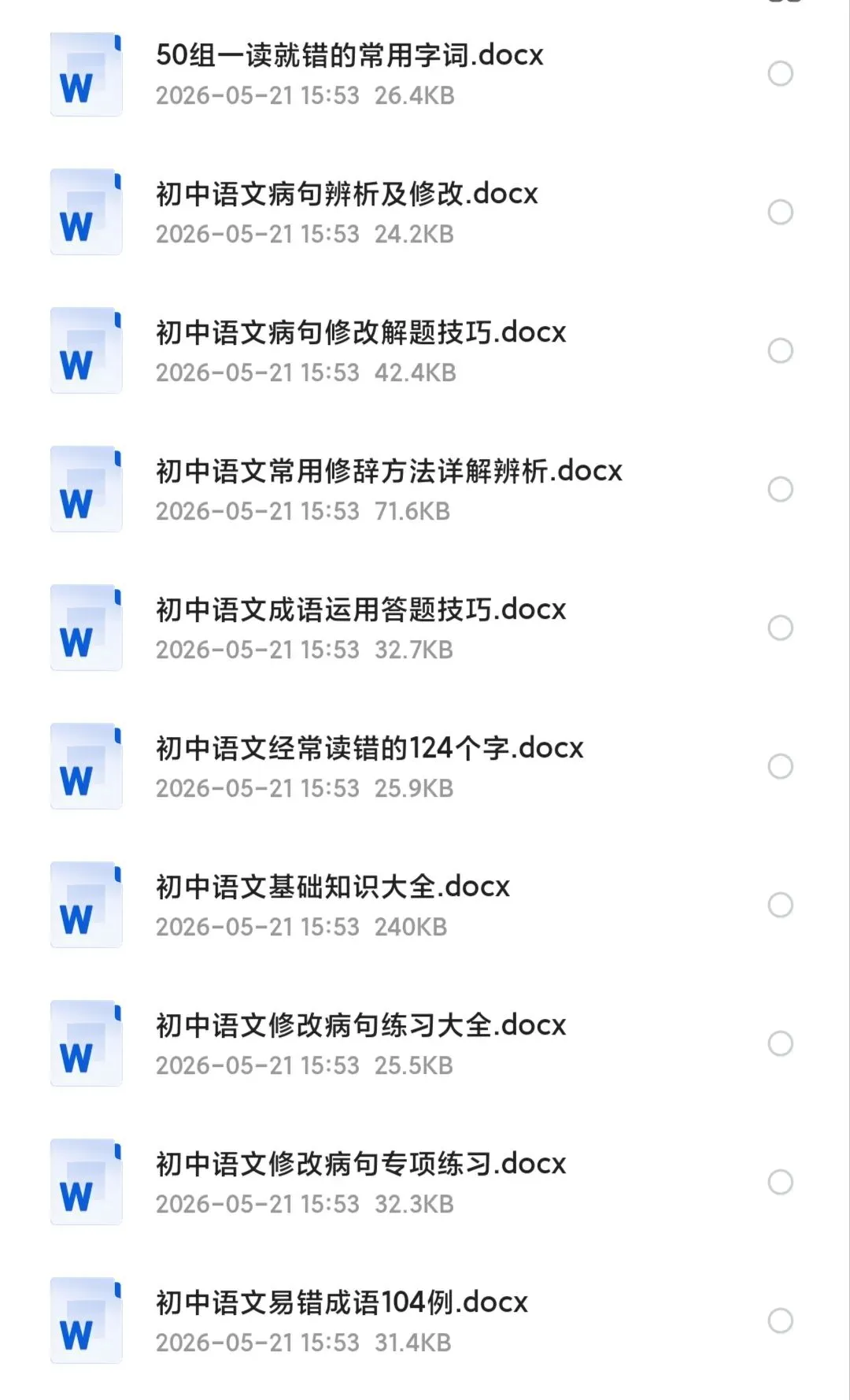Viewport: 850px width, 1400px height.
Task: Select the circle for 初中语文易错成语104例.docx
Action: (x=780, y=1320)
